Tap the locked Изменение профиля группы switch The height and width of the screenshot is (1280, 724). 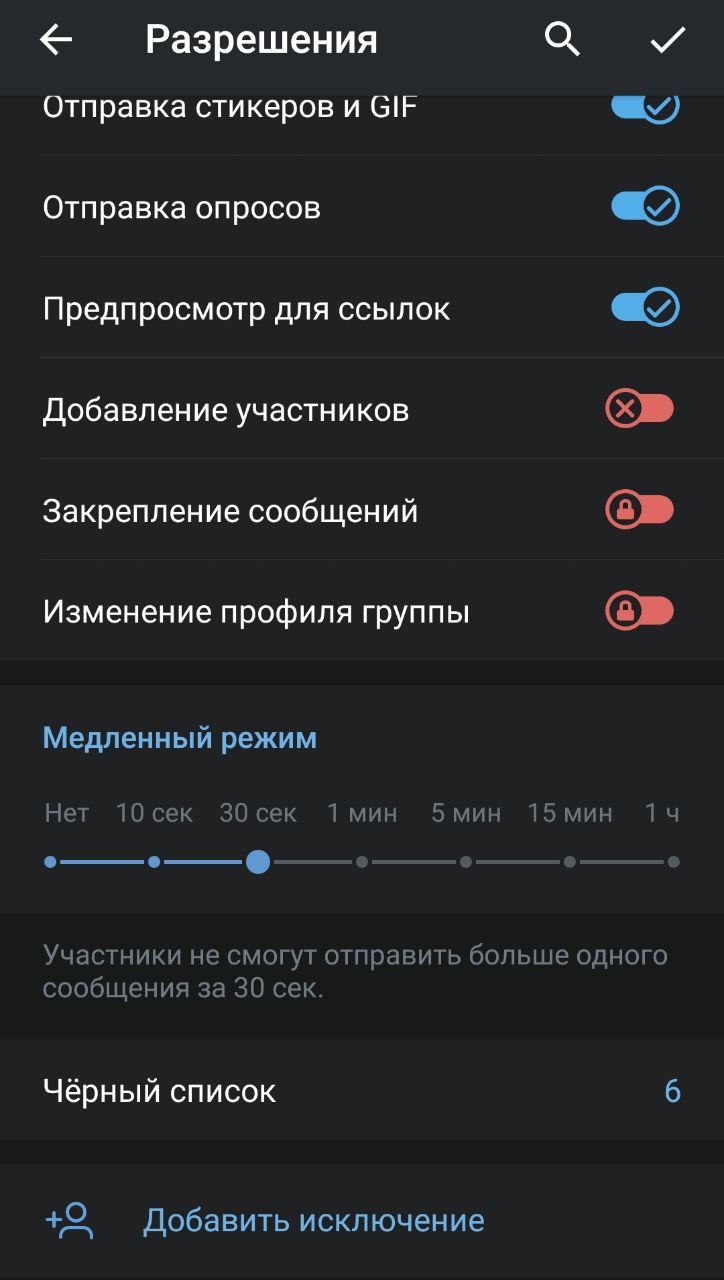(640, 611)
